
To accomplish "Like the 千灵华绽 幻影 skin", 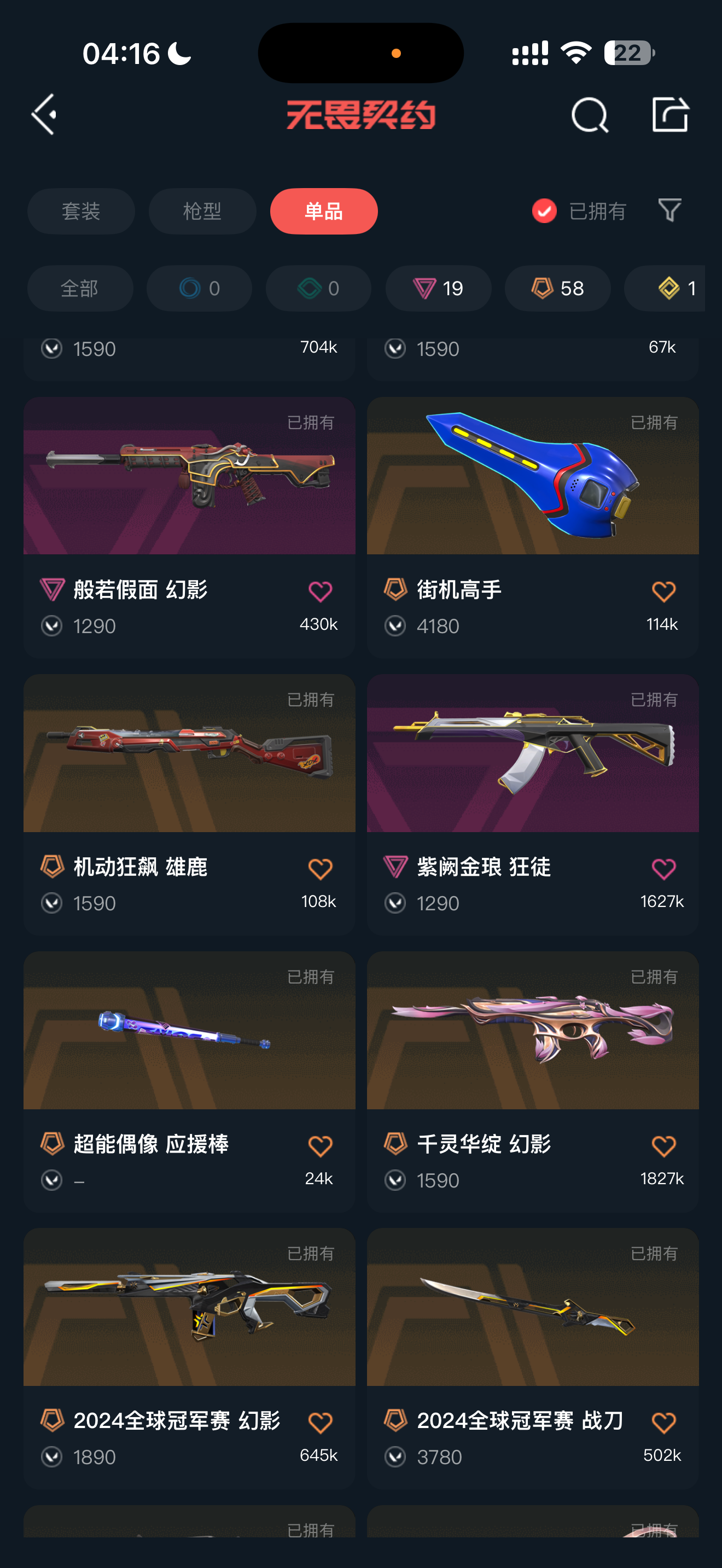I will (x=663, y=1146).
